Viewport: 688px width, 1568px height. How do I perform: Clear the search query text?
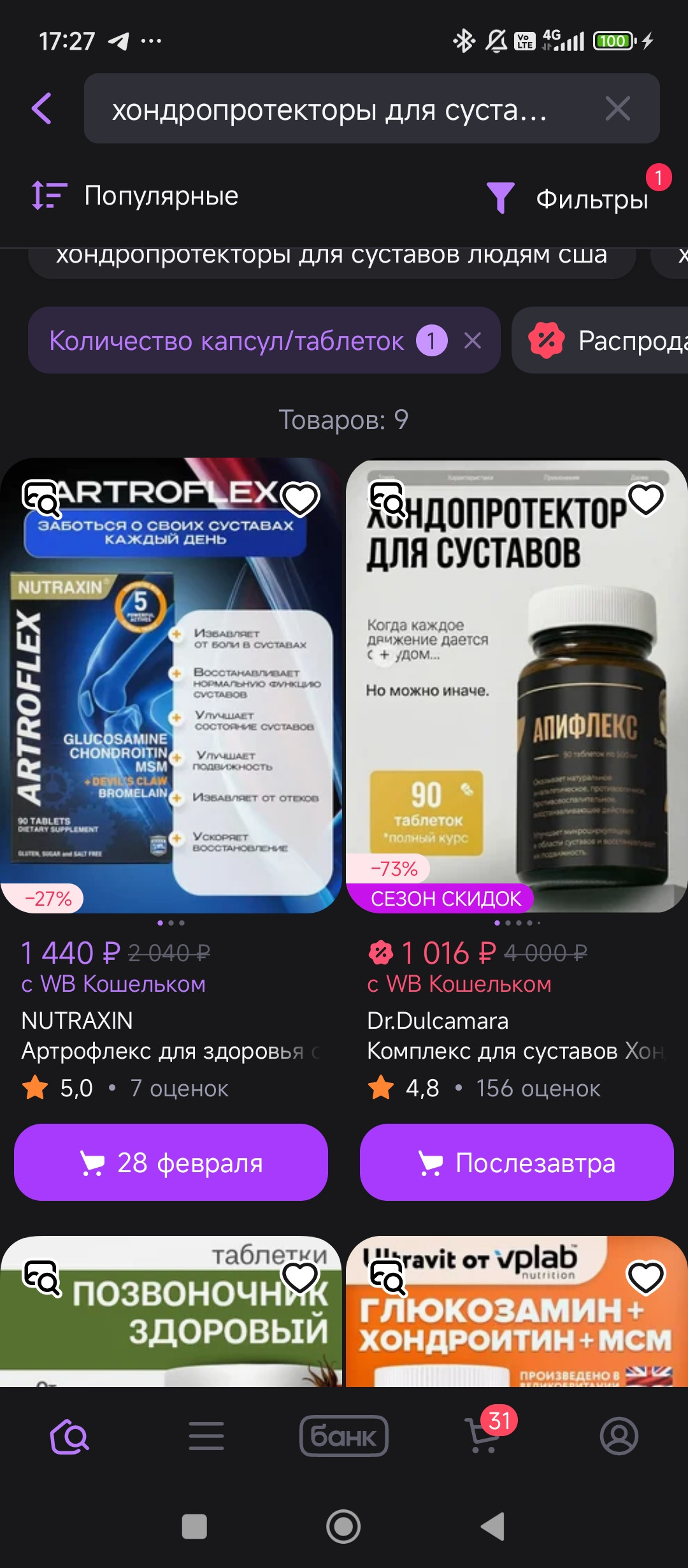coord(617,108)
